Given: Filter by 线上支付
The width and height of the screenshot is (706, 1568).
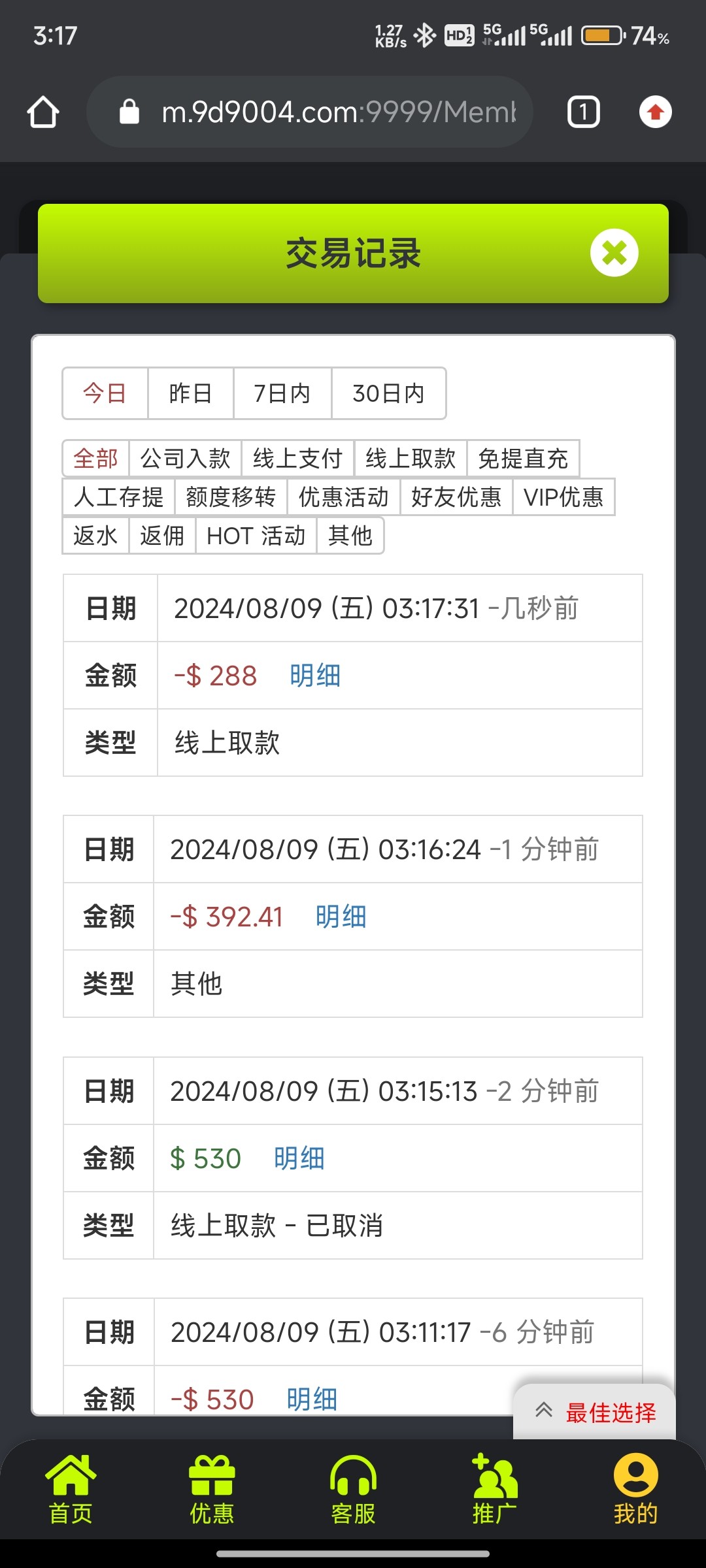Looking at the screenshot, I should coord(298,459).
